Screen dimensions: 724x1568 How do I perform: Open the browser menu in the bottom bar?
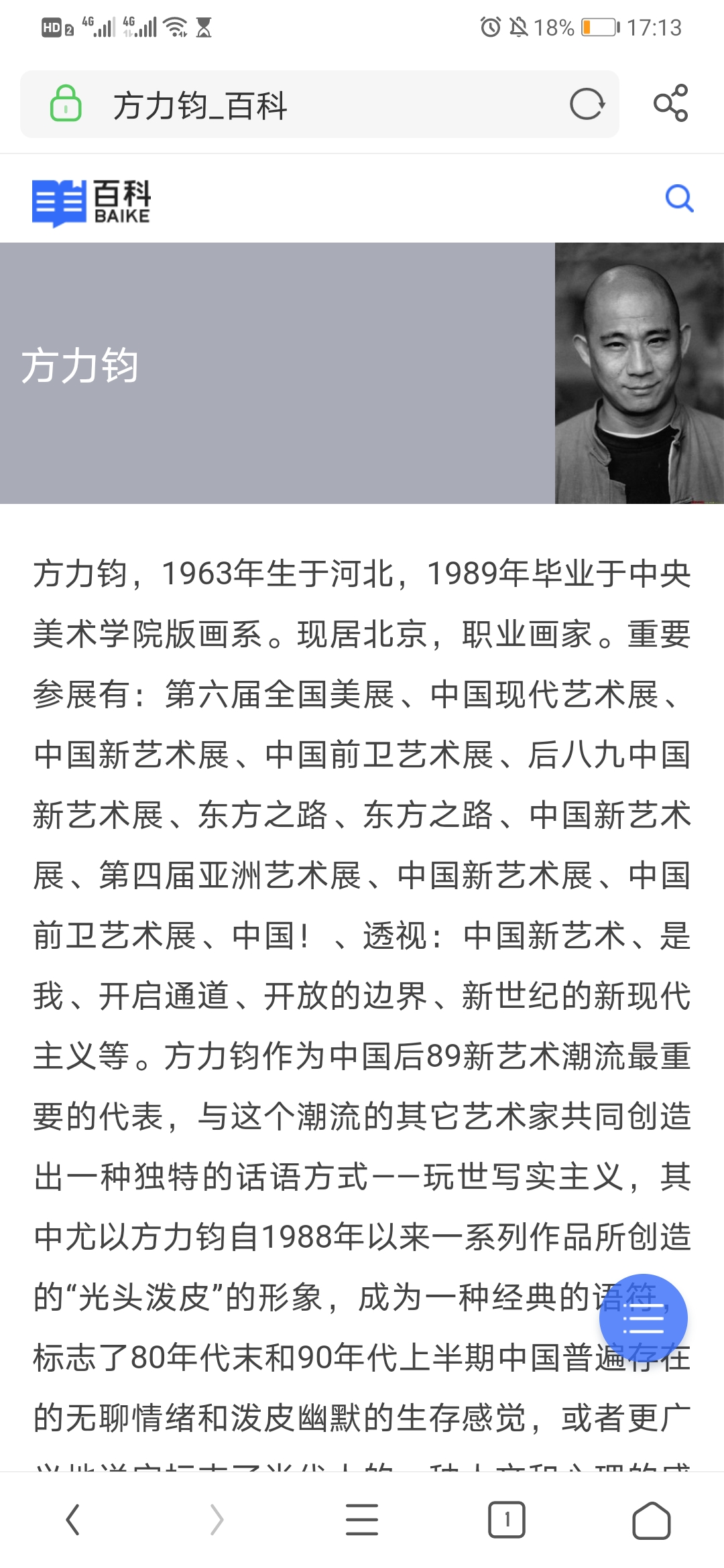pyautogui.click(x=362, y=1519)
